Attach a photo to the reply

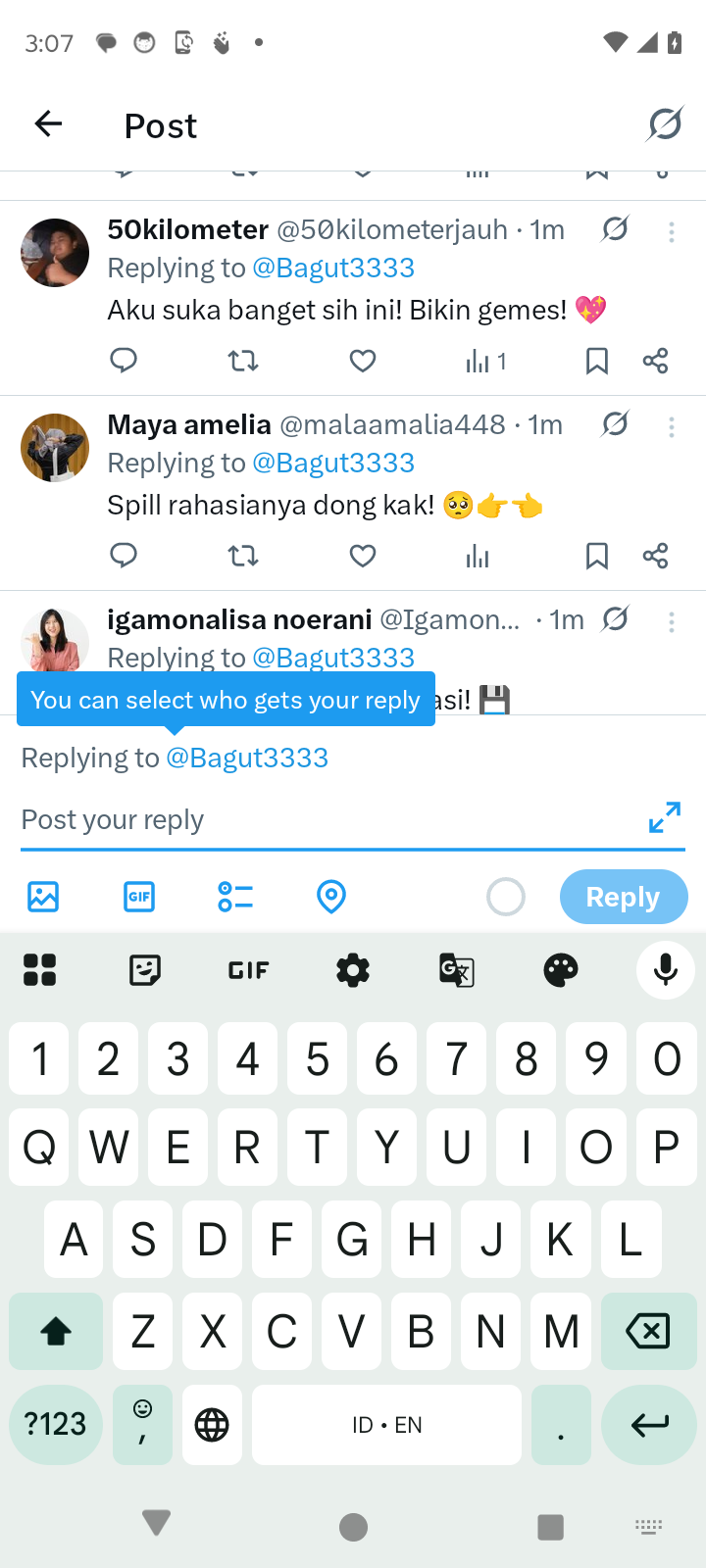(43, 897)
